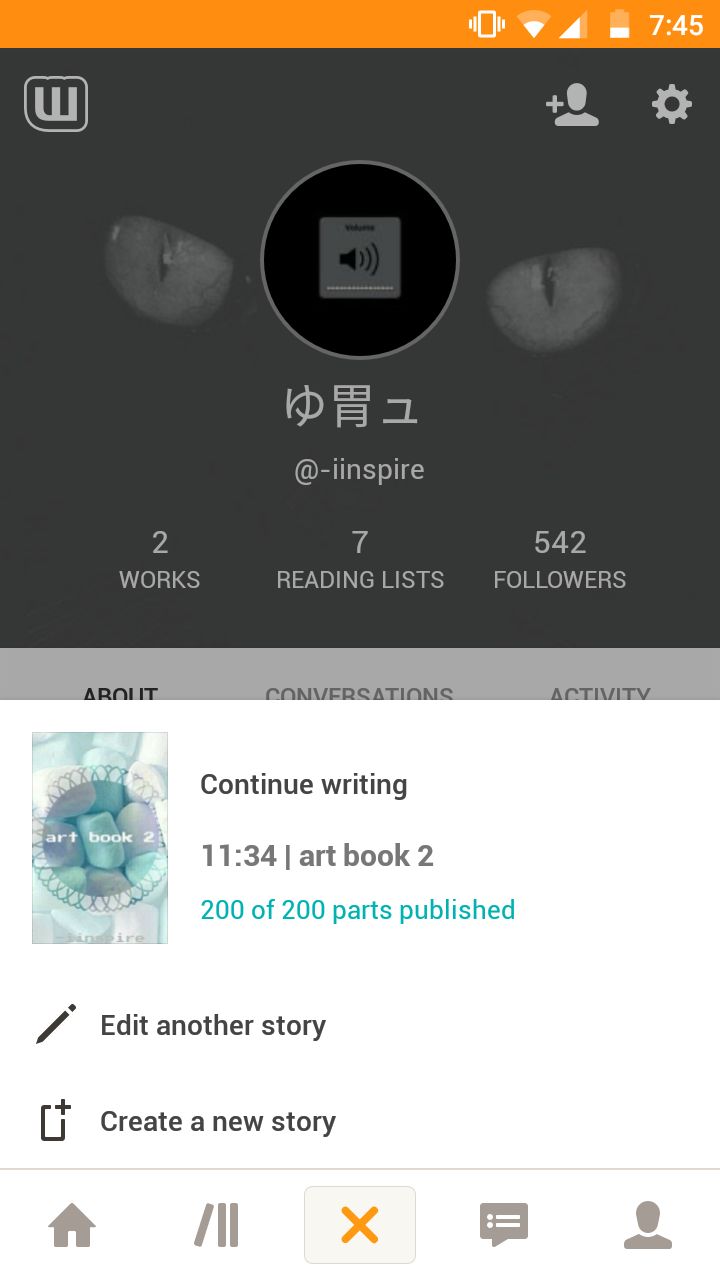Open the Wattpad logo menu
The height and width of the screenshot is (1280, 720).
56,104
